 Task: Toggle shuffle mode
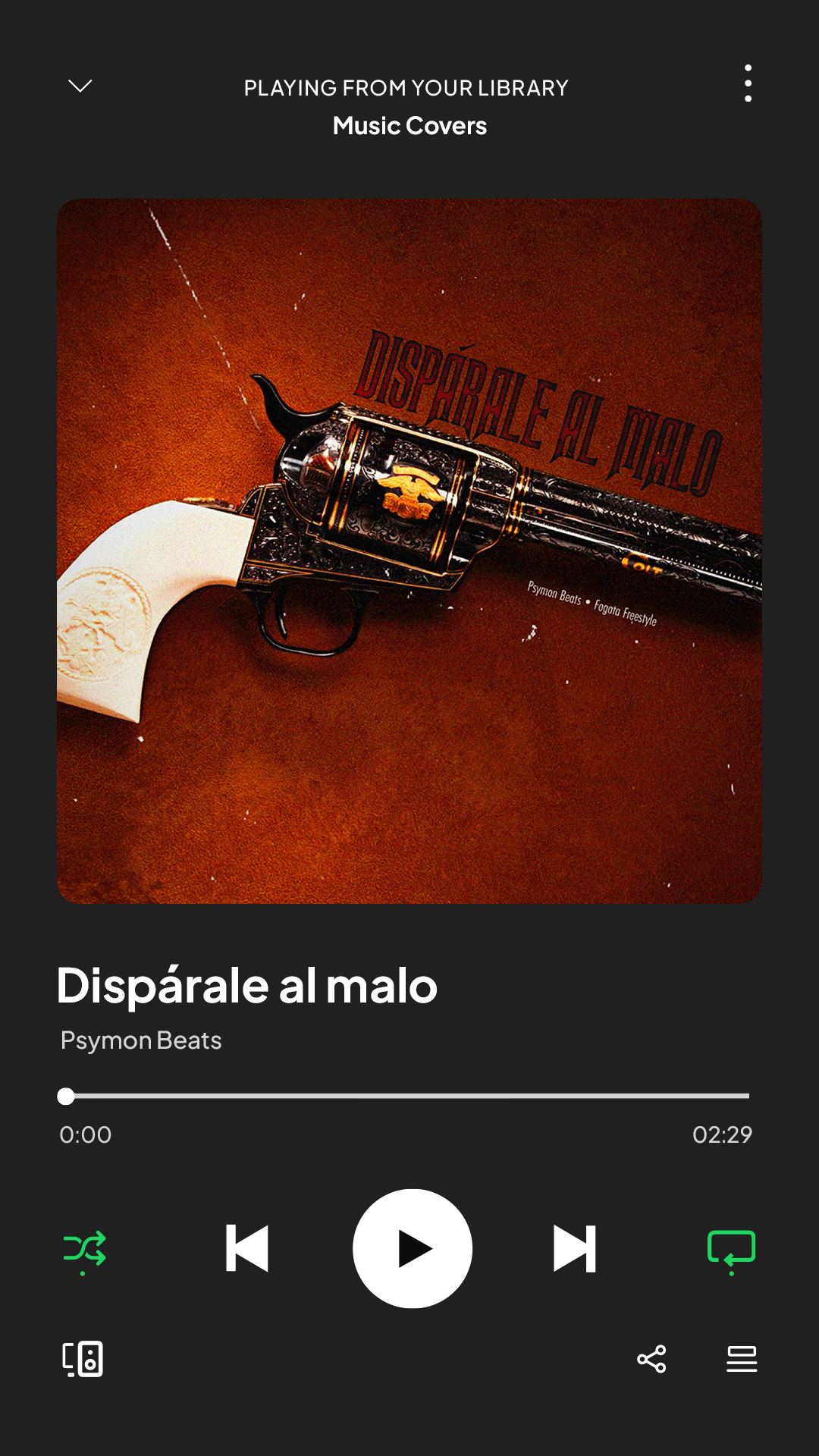pos(84,1249)
